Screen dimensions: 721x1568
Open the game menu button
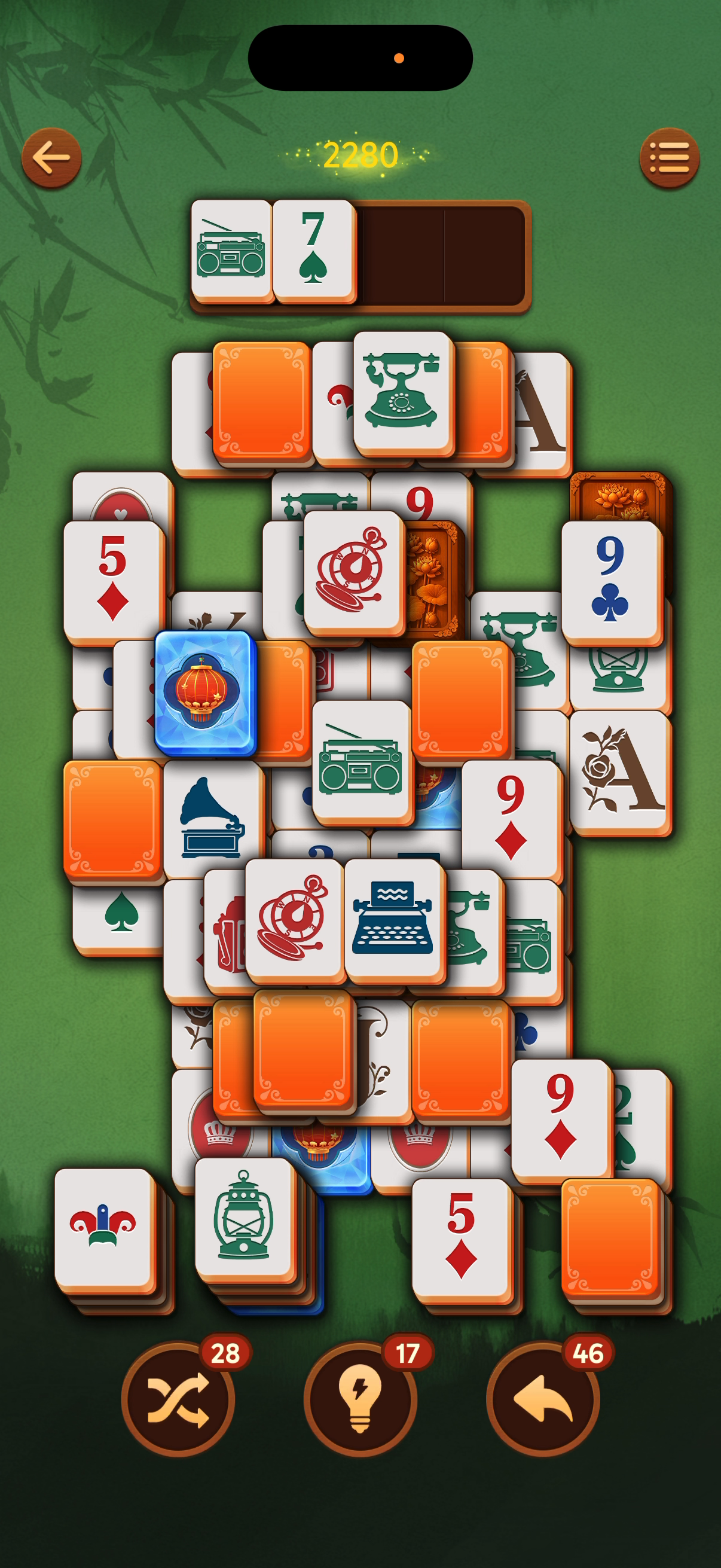[x=668, y=158]
